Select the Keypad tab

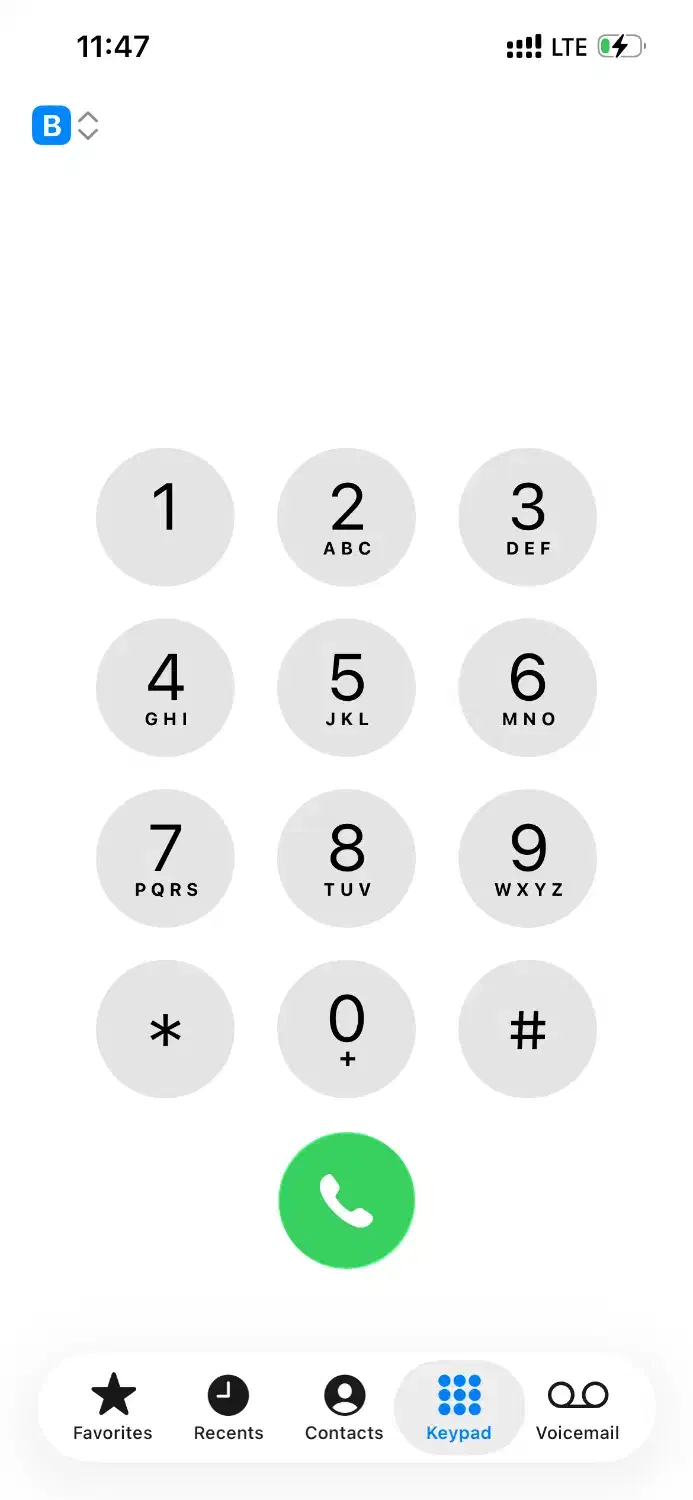point(459,1407)
